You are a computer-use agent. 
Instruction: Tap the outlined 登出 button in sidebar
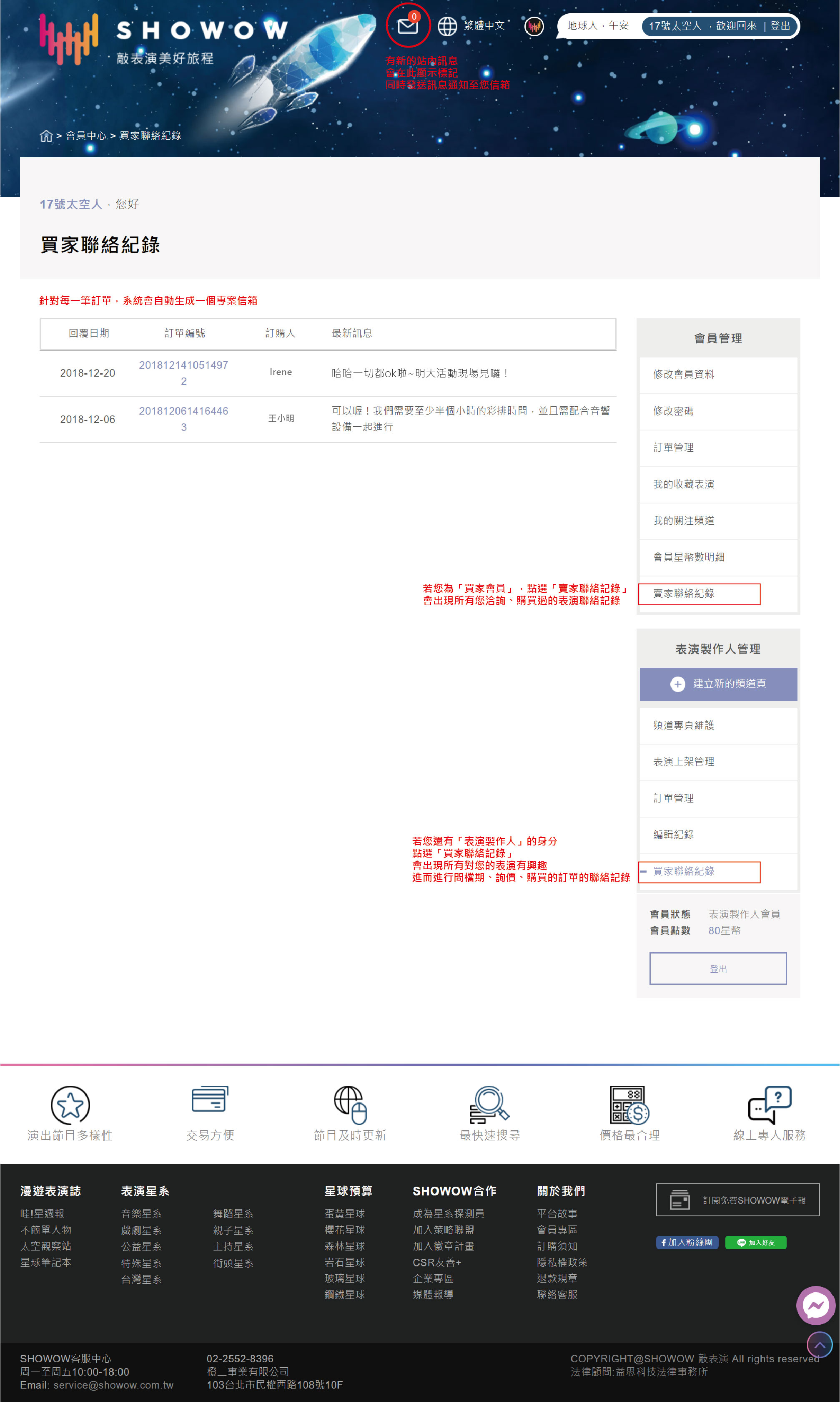718,969
